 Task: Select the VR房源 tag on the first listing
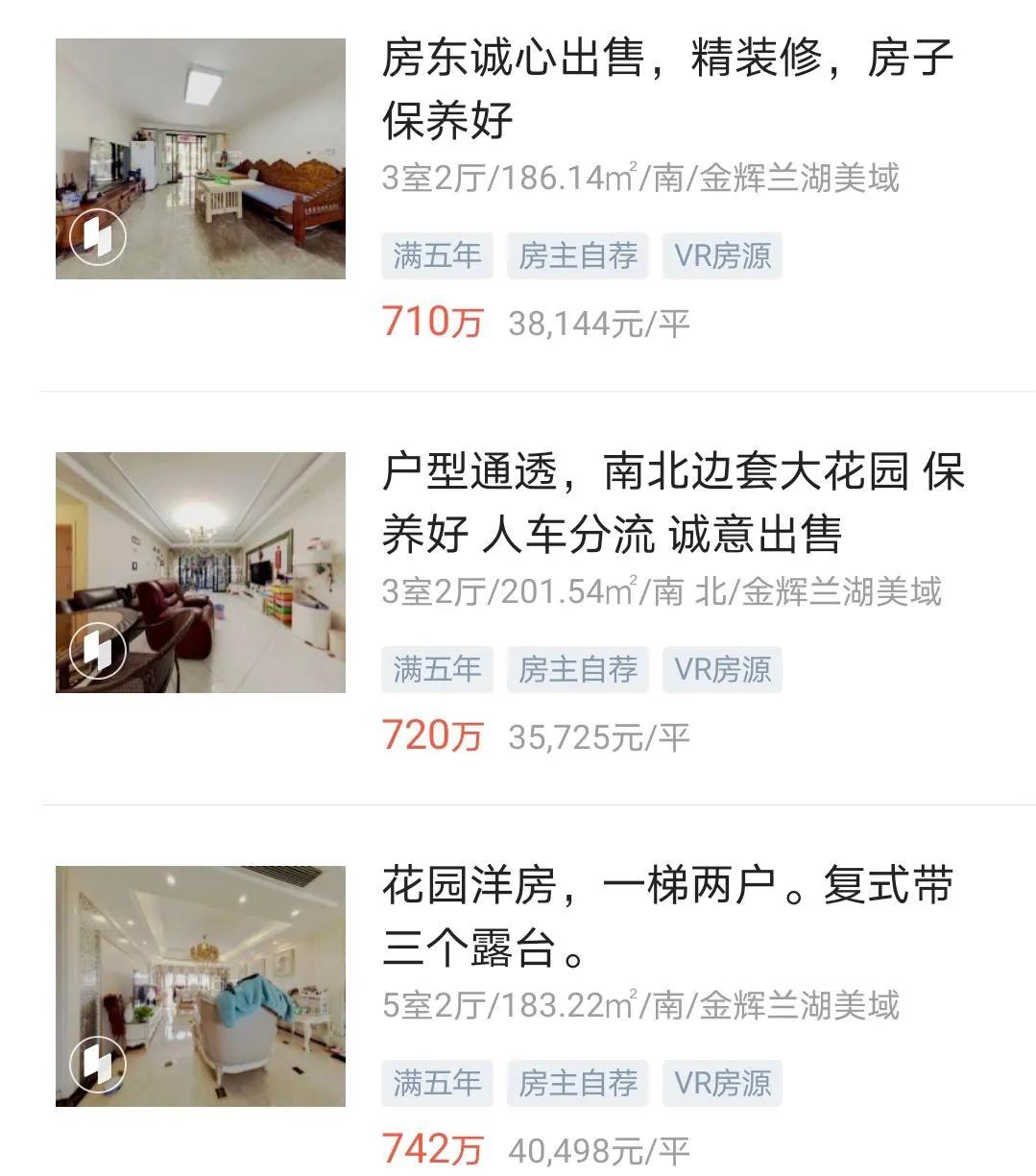pos(722,255)
